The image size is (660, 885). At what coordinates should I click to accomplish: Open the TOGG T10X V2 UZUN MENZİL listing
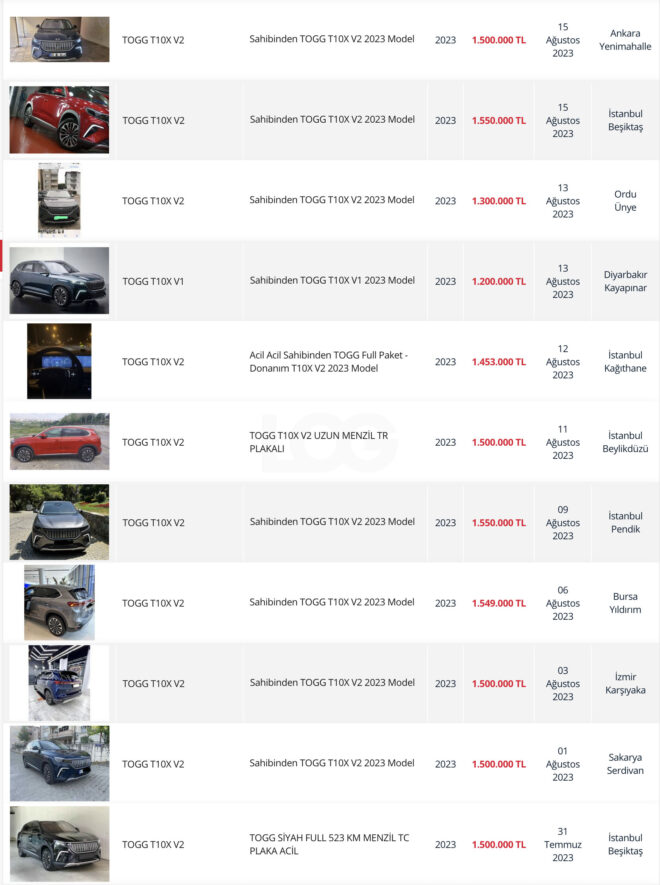322,442
